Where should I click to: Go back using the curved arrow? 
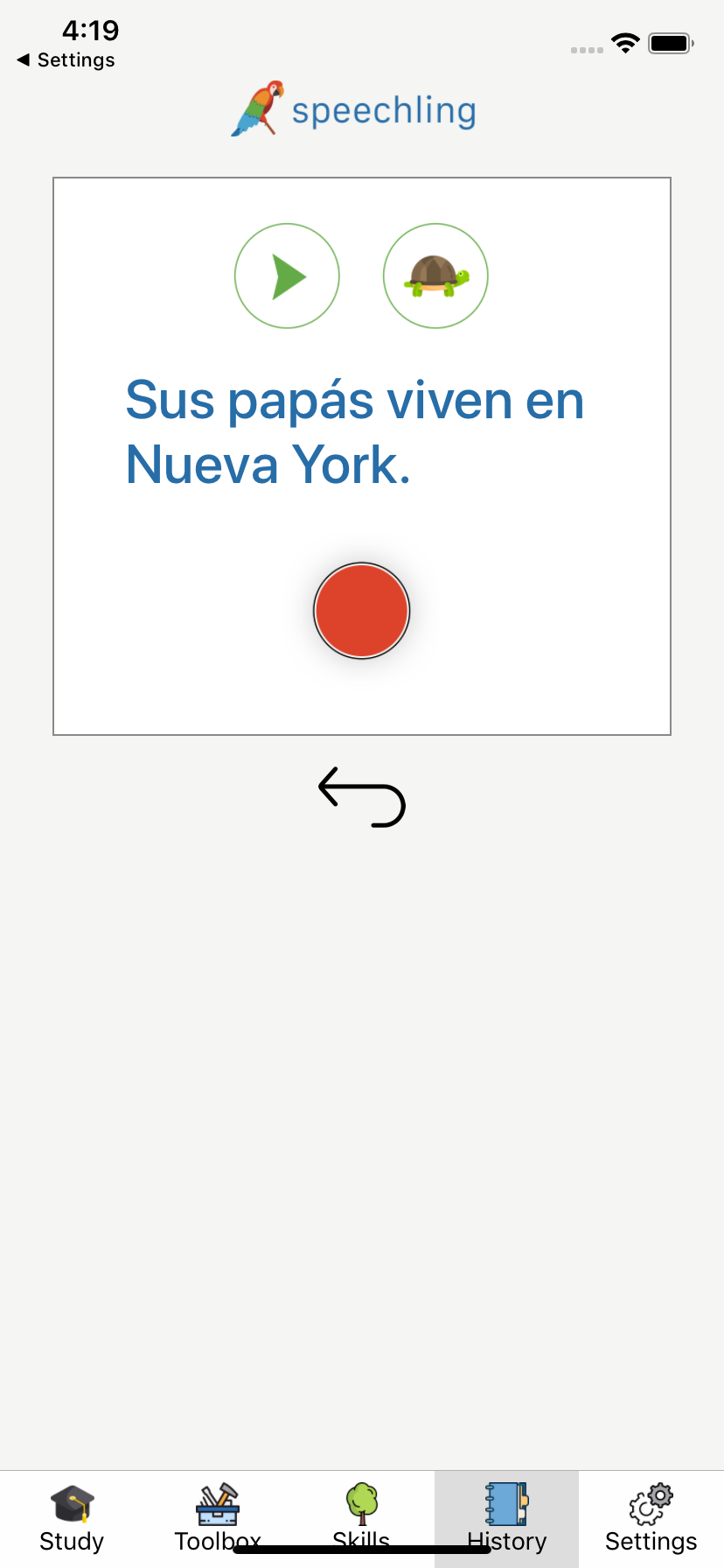(x=362, y=797)
